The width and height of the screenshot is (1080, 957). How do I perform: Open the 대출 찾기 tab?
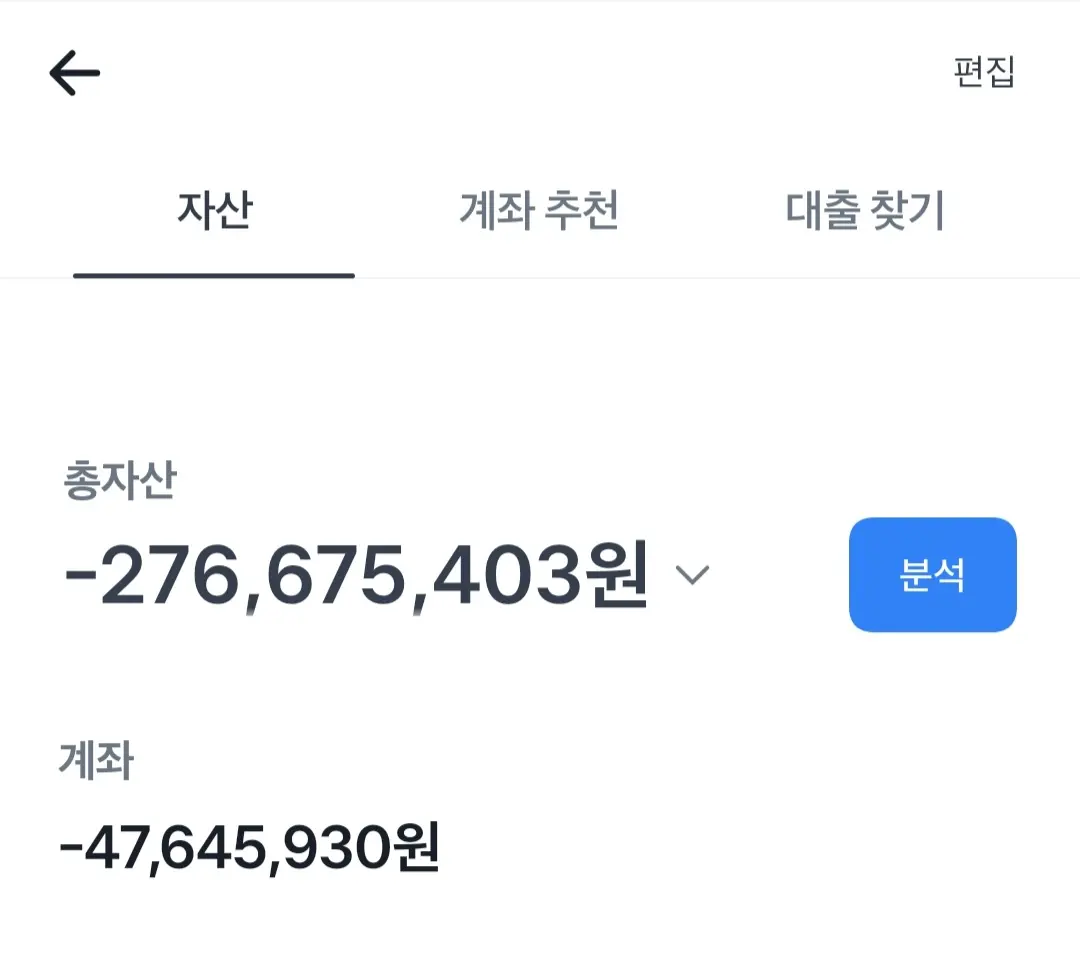click(x=865, y=212)
